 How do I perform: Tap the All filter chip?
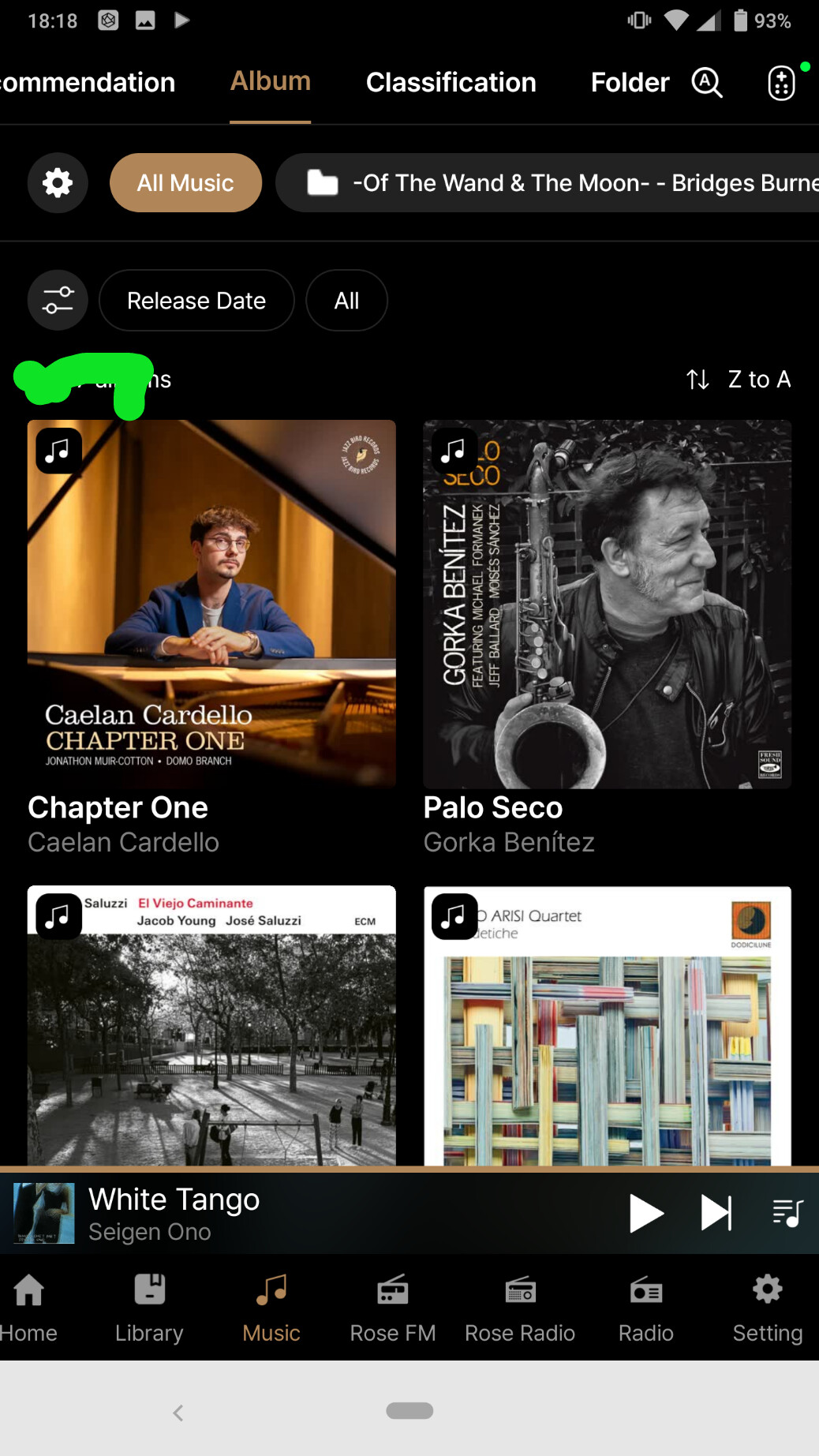click(346, 301)
